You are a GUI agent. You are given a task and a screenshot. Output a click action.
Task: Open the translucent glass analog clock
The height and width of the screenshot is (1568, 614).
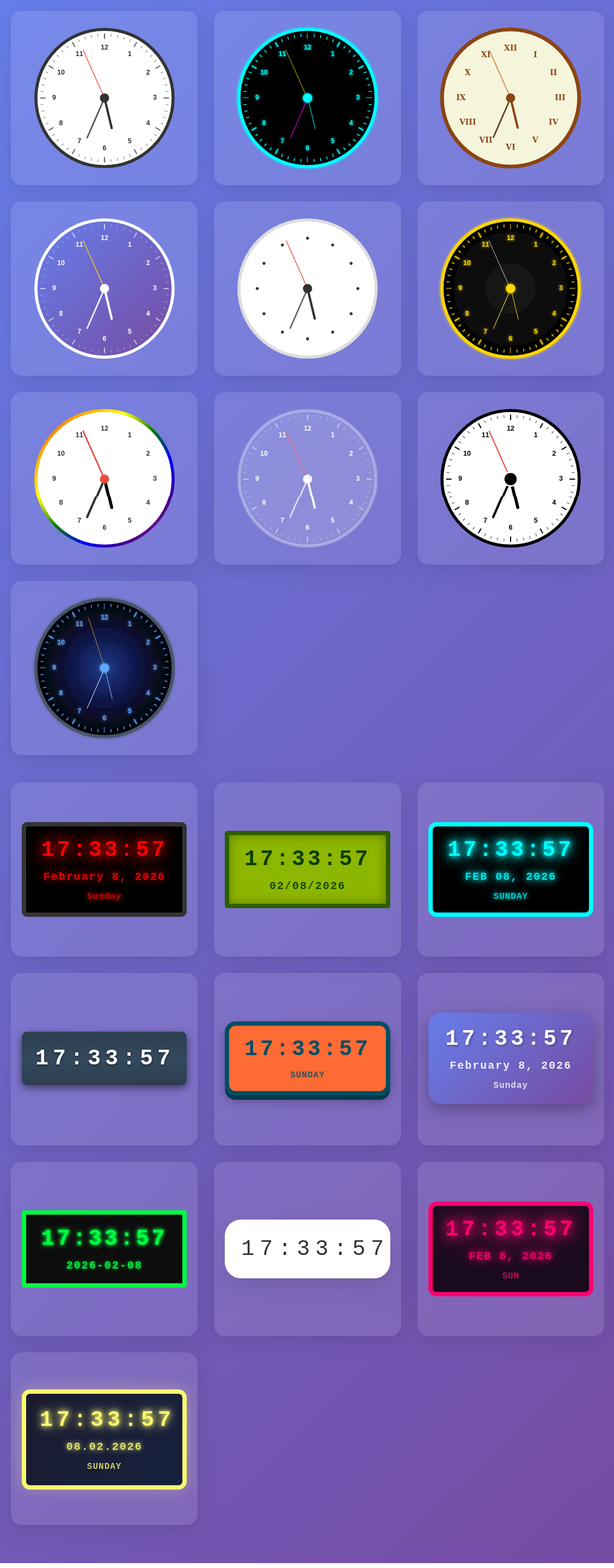pos(308,479)
